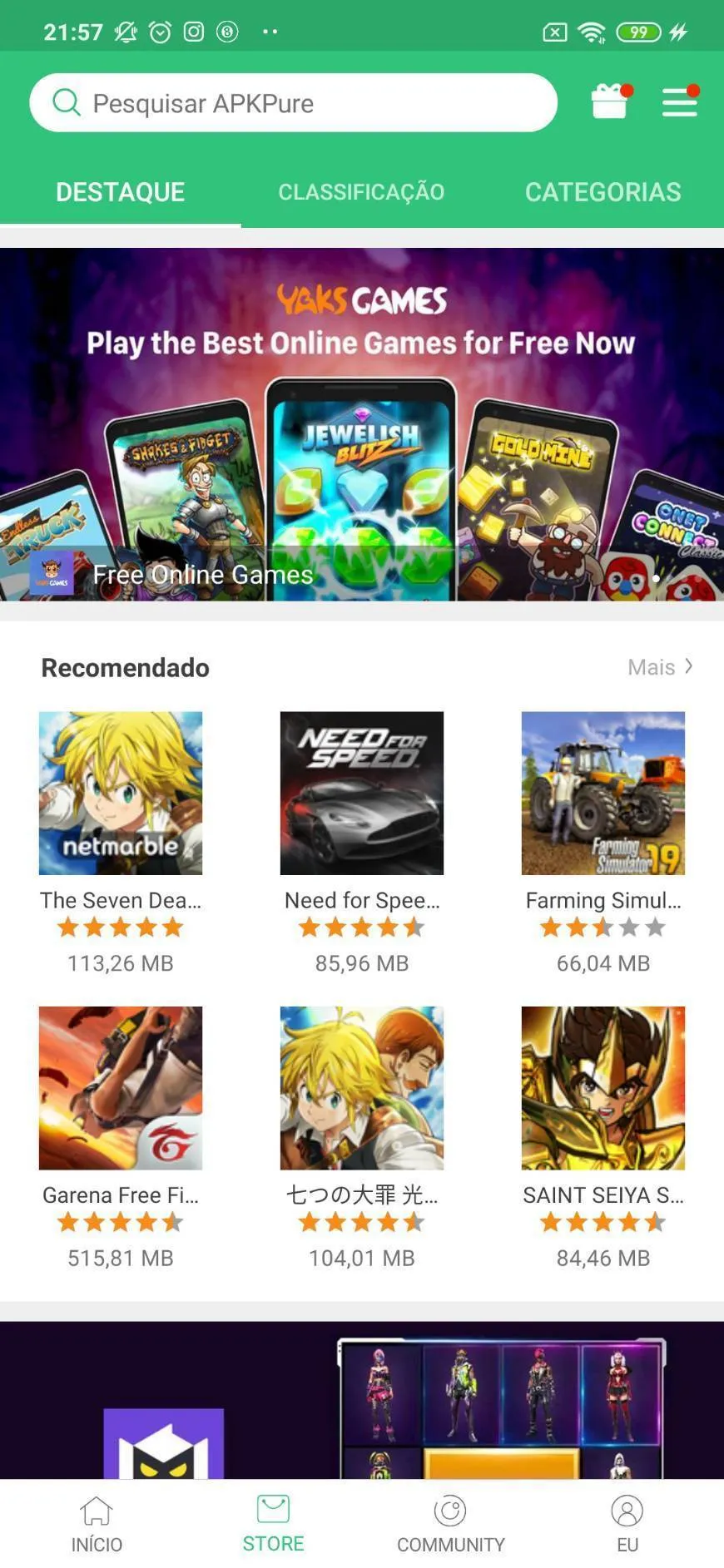
Task: Open the Community tab
Action: click(450, 1525)
